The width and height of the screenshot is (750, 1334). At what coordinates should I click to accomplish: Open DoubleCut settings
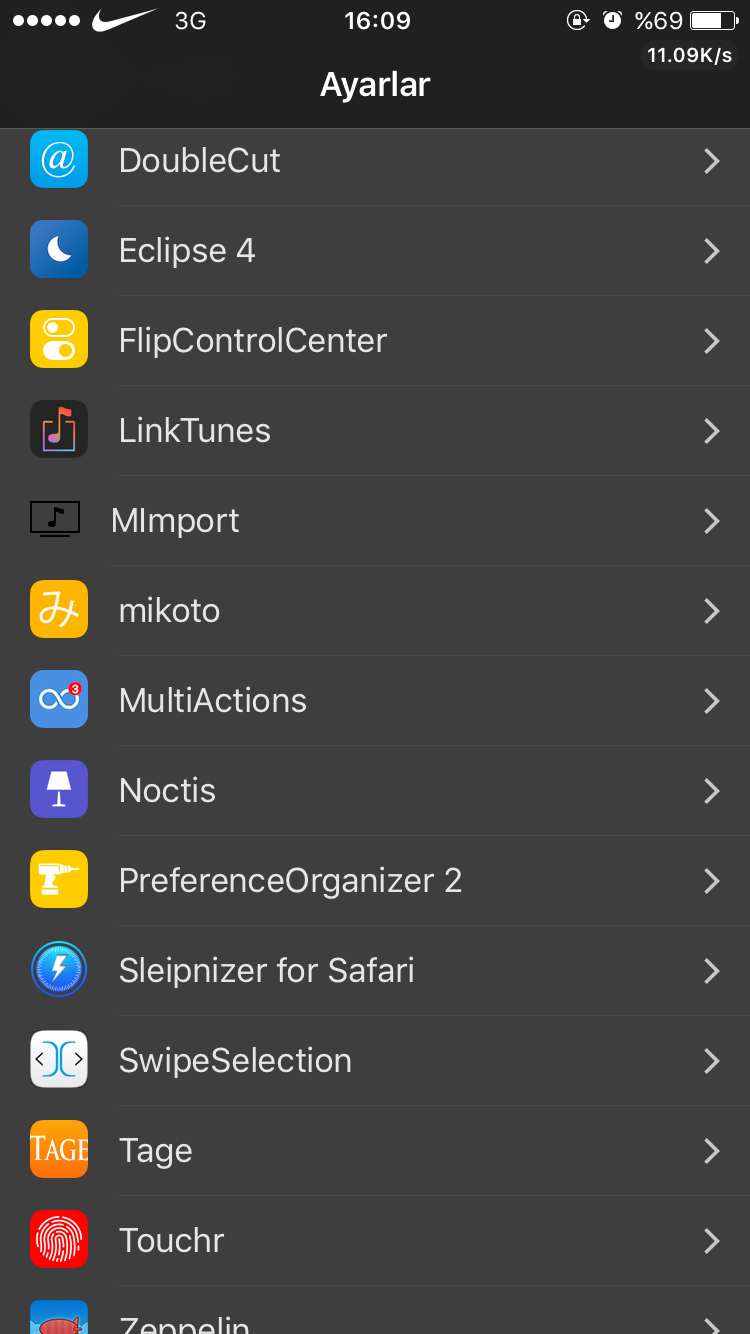tap(375, 161)
